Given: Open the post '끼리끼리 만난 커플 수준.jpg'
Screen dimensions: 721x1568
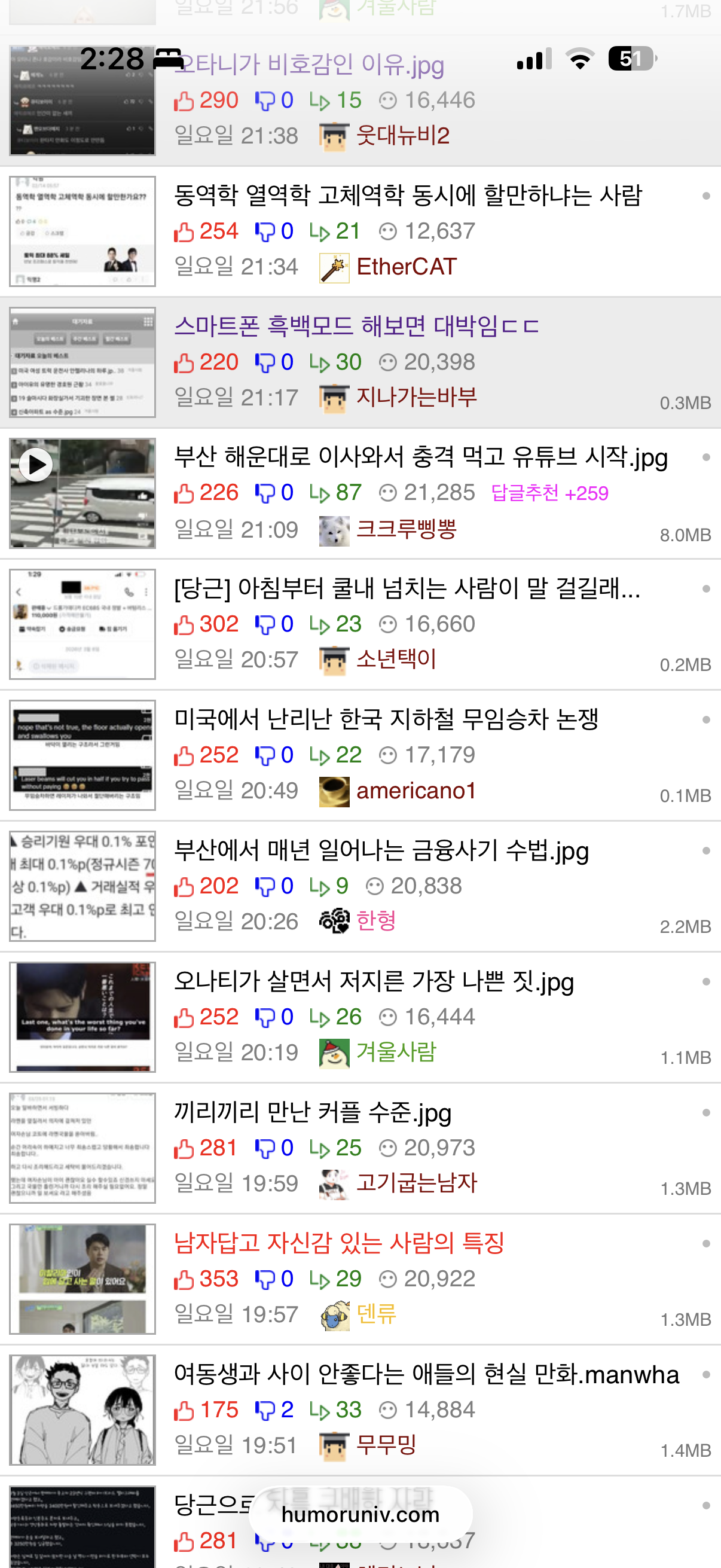Looking at the screenshot, I should coord(313,1112).
